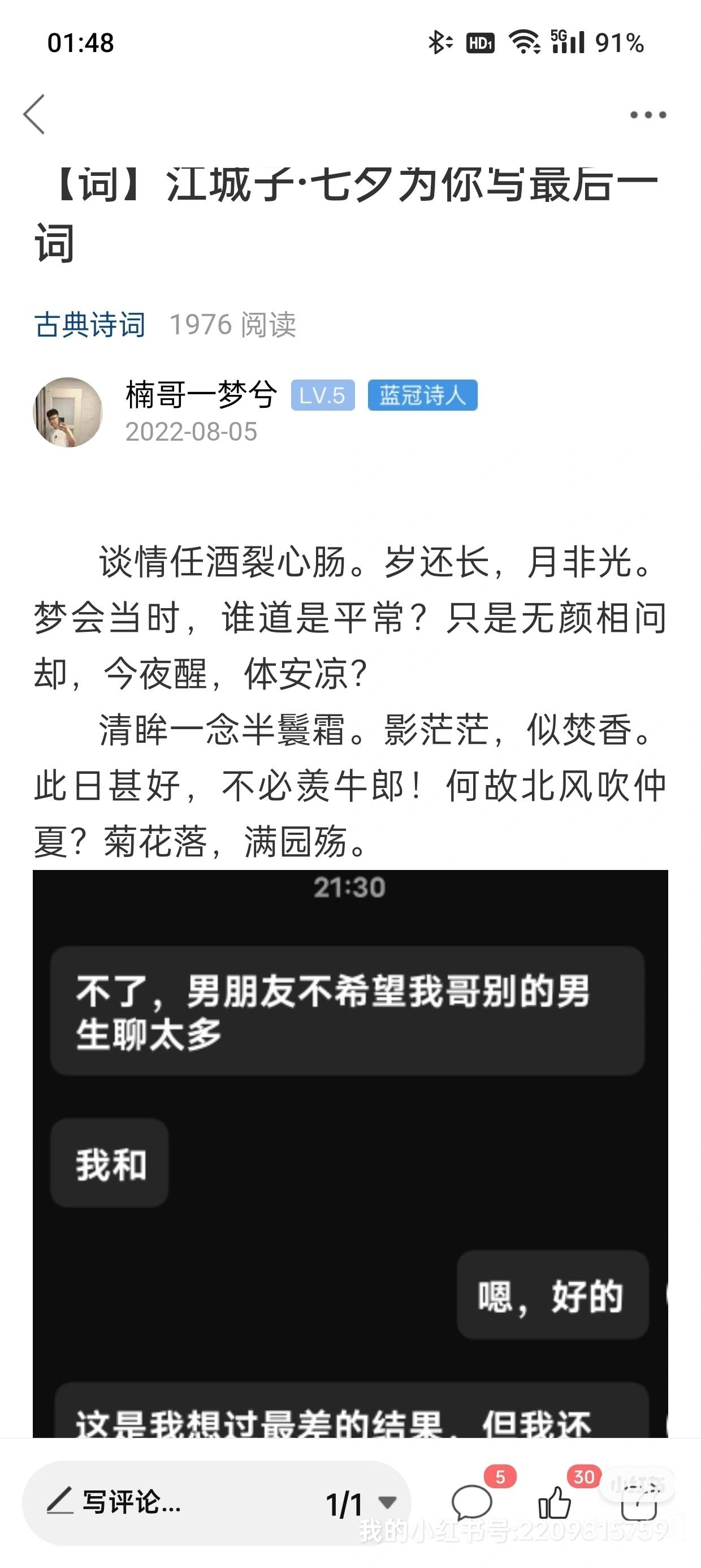The image size is (701, 1568).
Task: Share this post via the share icon
Action: tap(638, 1502)
